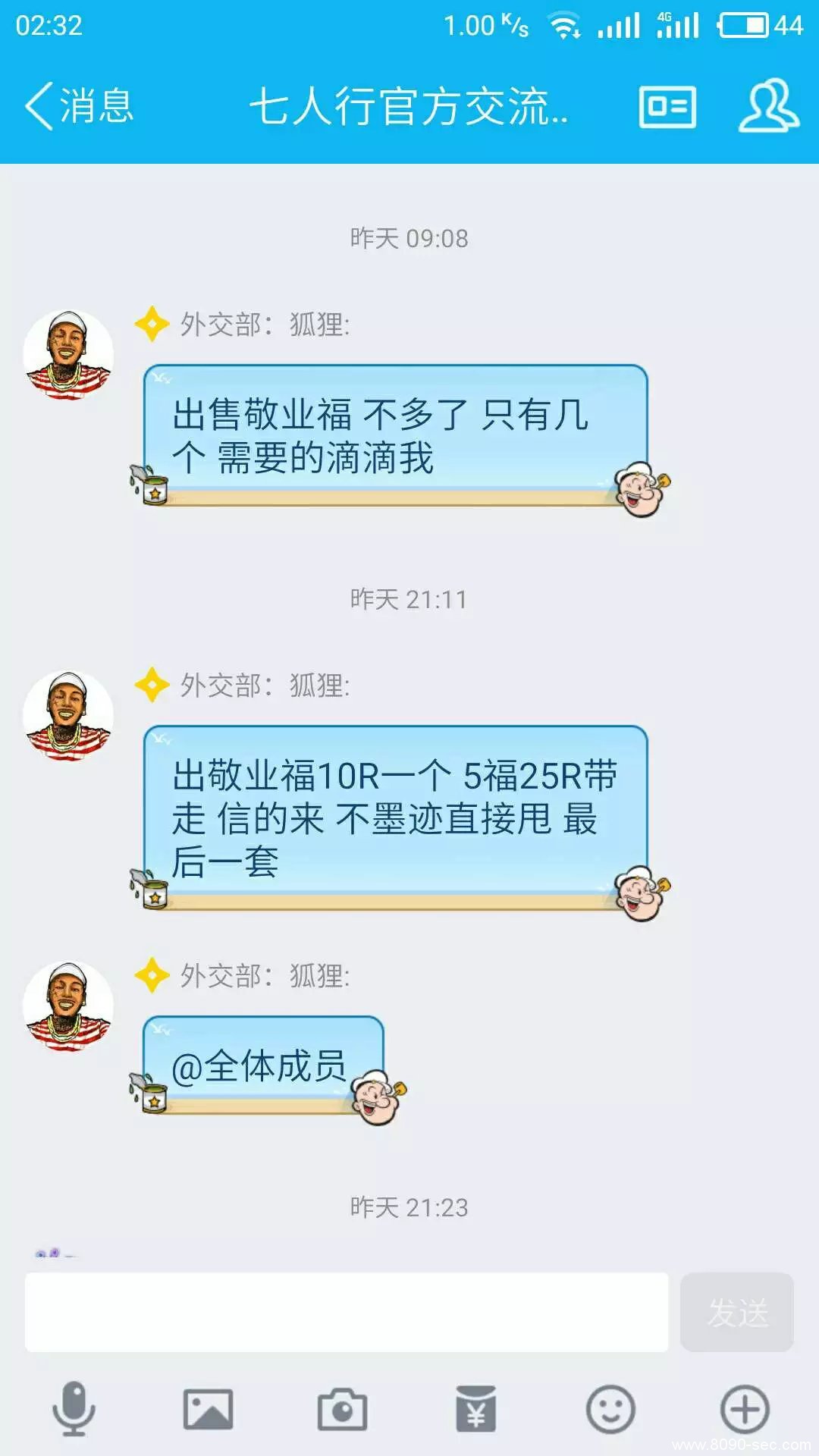Viewport: 819px width, 1456px height.
Task: Go back to the 消息 list
Action: click(x=79, y=106)
